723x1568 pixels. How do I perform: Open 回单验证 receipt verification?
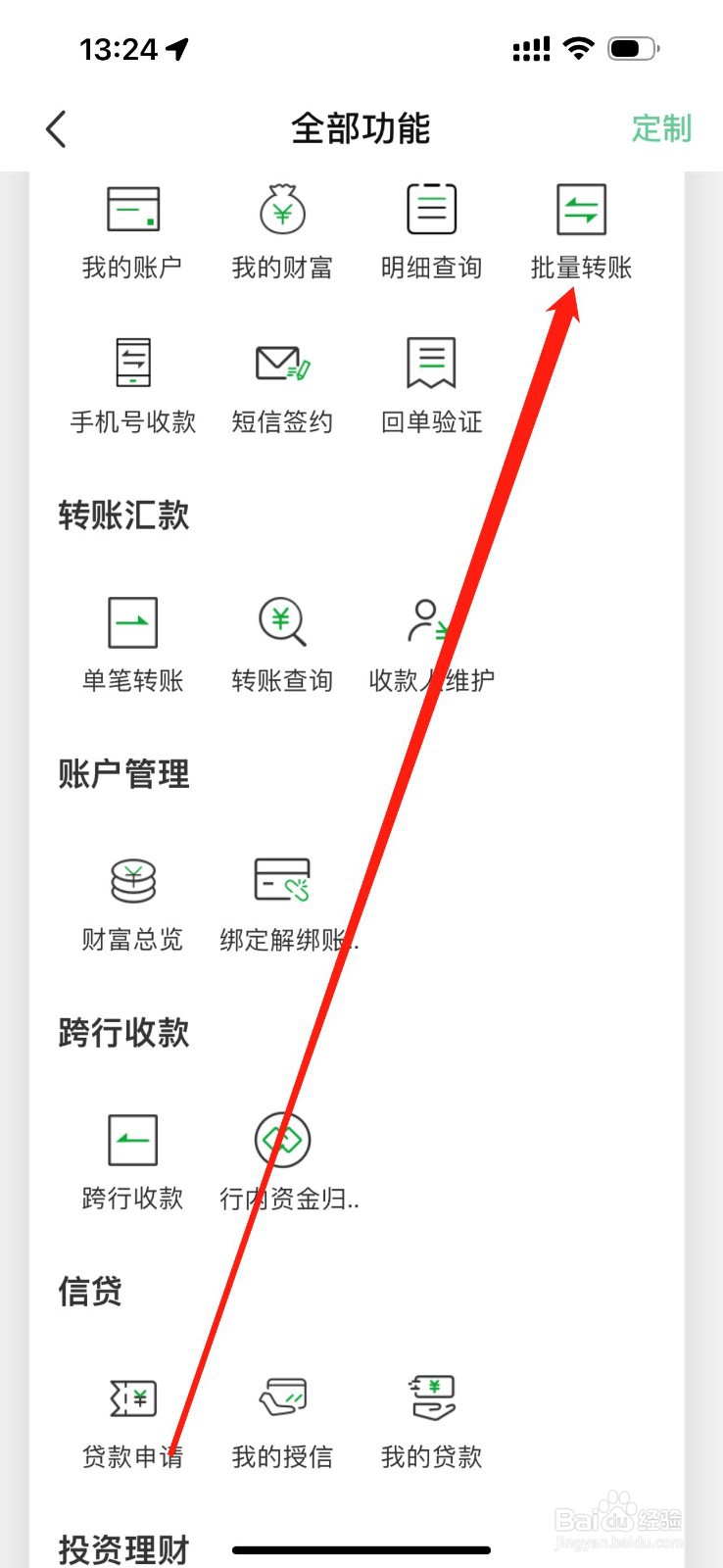coord(431,385)
